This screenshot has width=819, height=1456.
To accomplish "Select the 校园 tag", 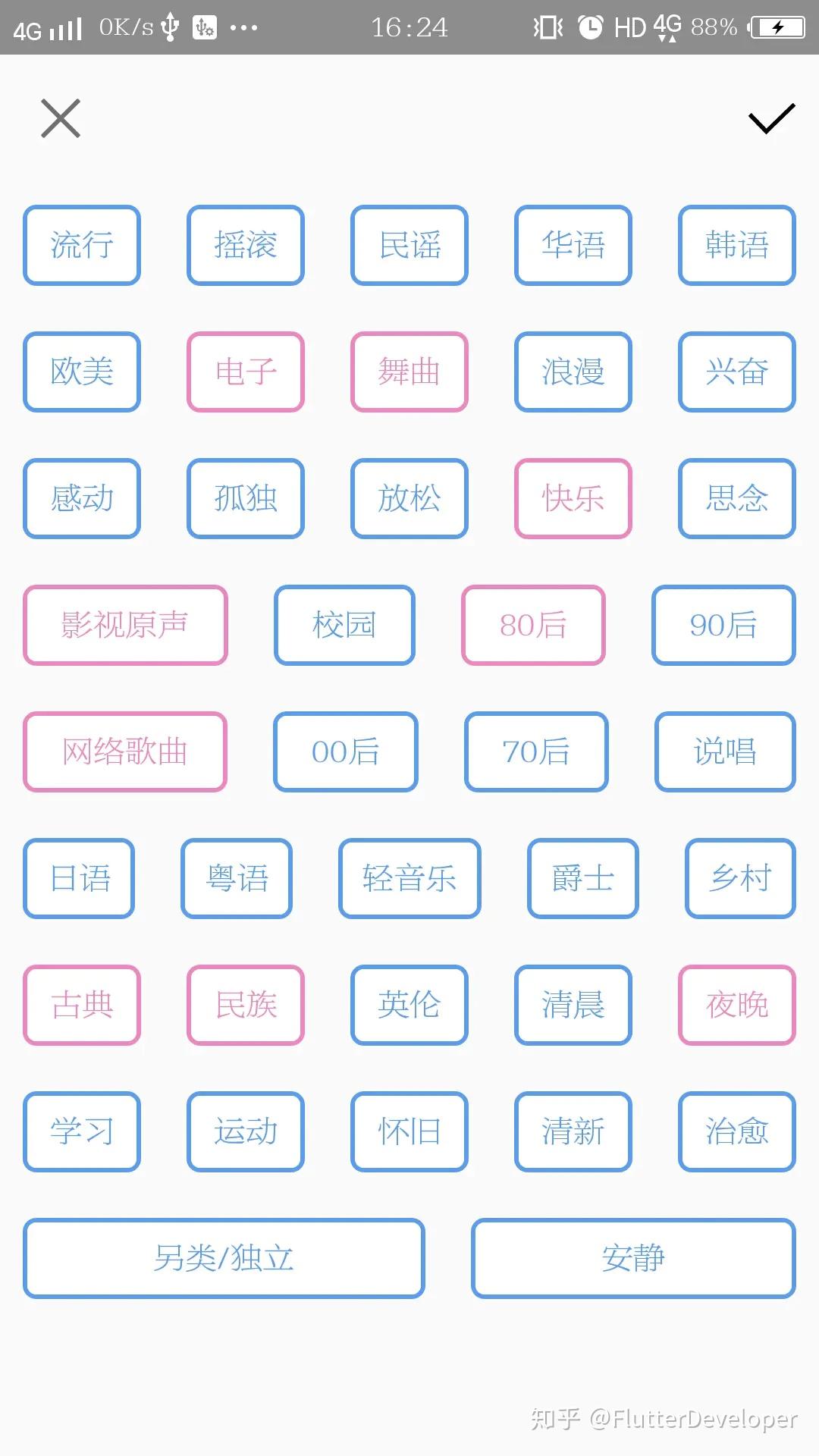I will click(344, 626).
